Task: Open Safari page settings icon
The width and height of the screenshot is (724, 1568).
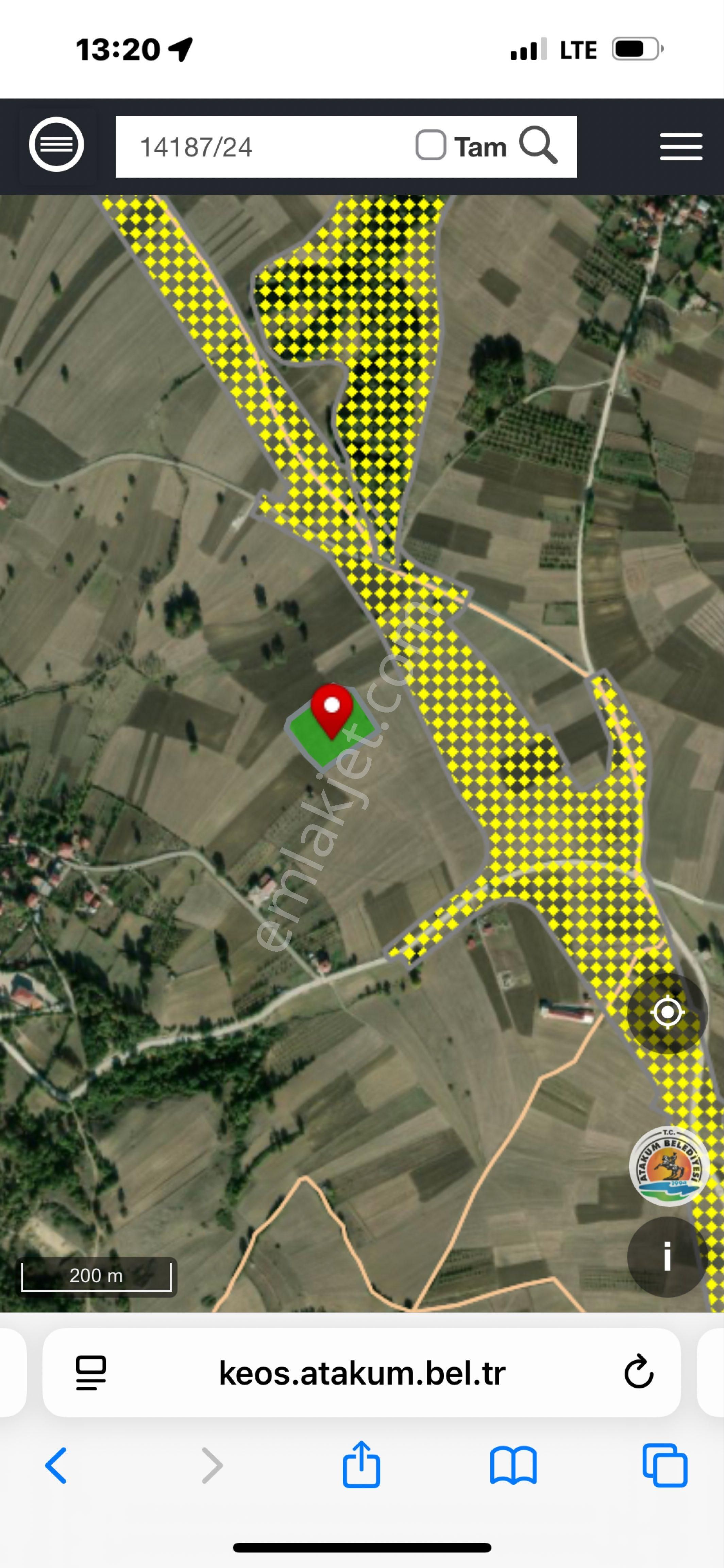Action: coord(91,1373)
